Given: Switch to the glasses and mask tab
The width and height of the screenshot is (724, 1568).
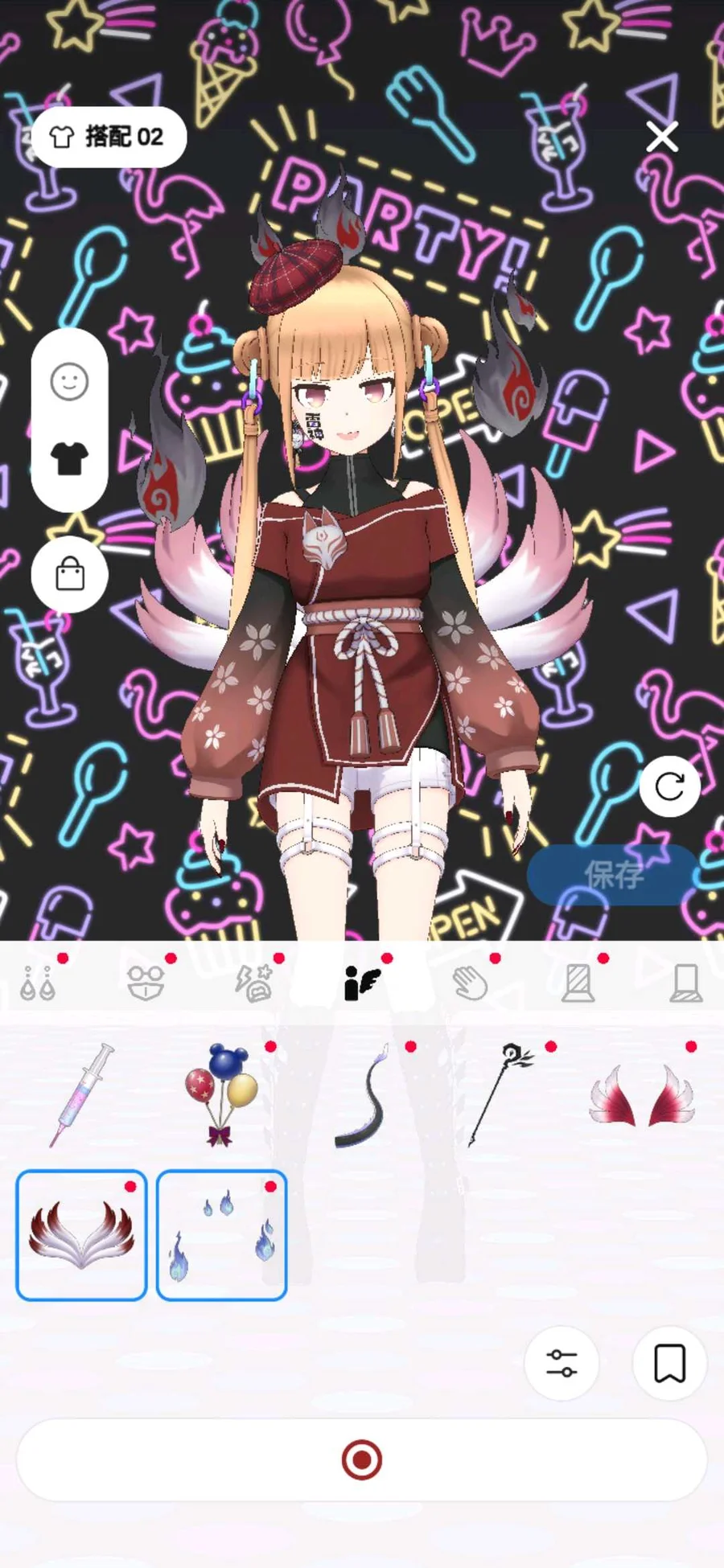Looking at the screenshot, I should pyautogui.click(x=146, y=983).
